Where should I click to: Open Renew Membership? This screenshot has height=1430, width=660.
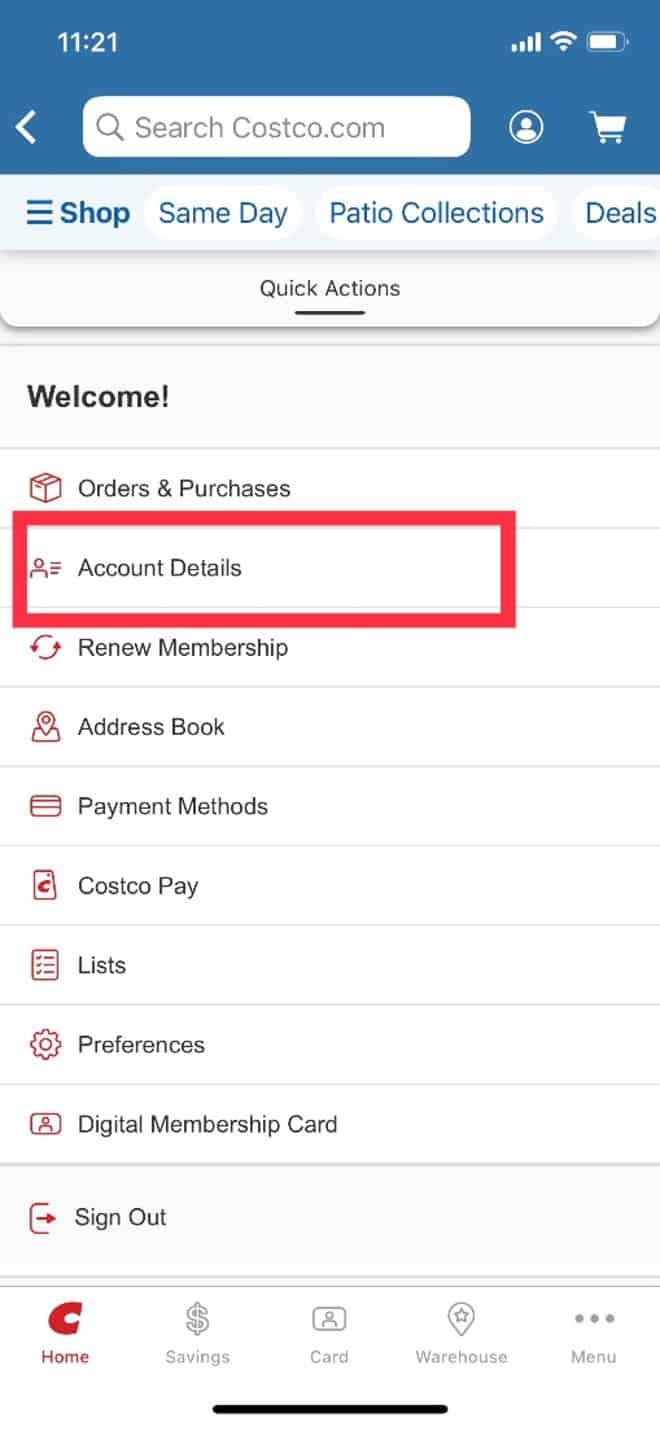[x=330, y=647]
